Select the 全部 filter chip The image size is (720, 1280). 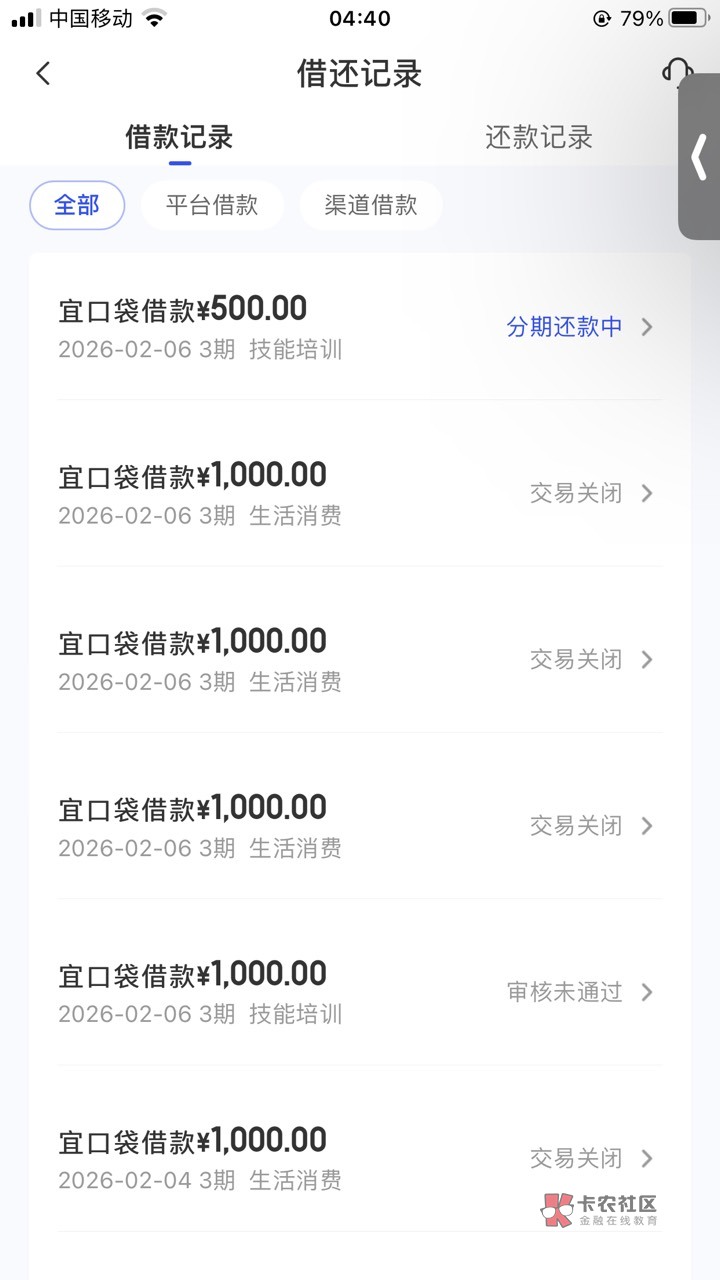(77, 205)
